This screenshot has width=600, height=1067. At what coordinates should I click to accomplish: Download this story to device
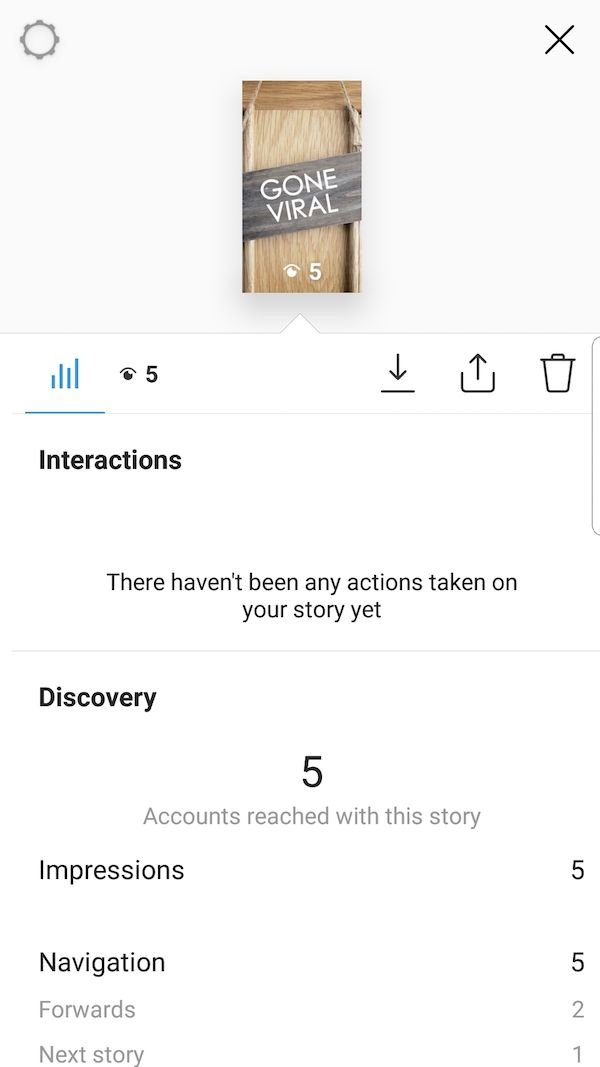[x=398, y=374]
